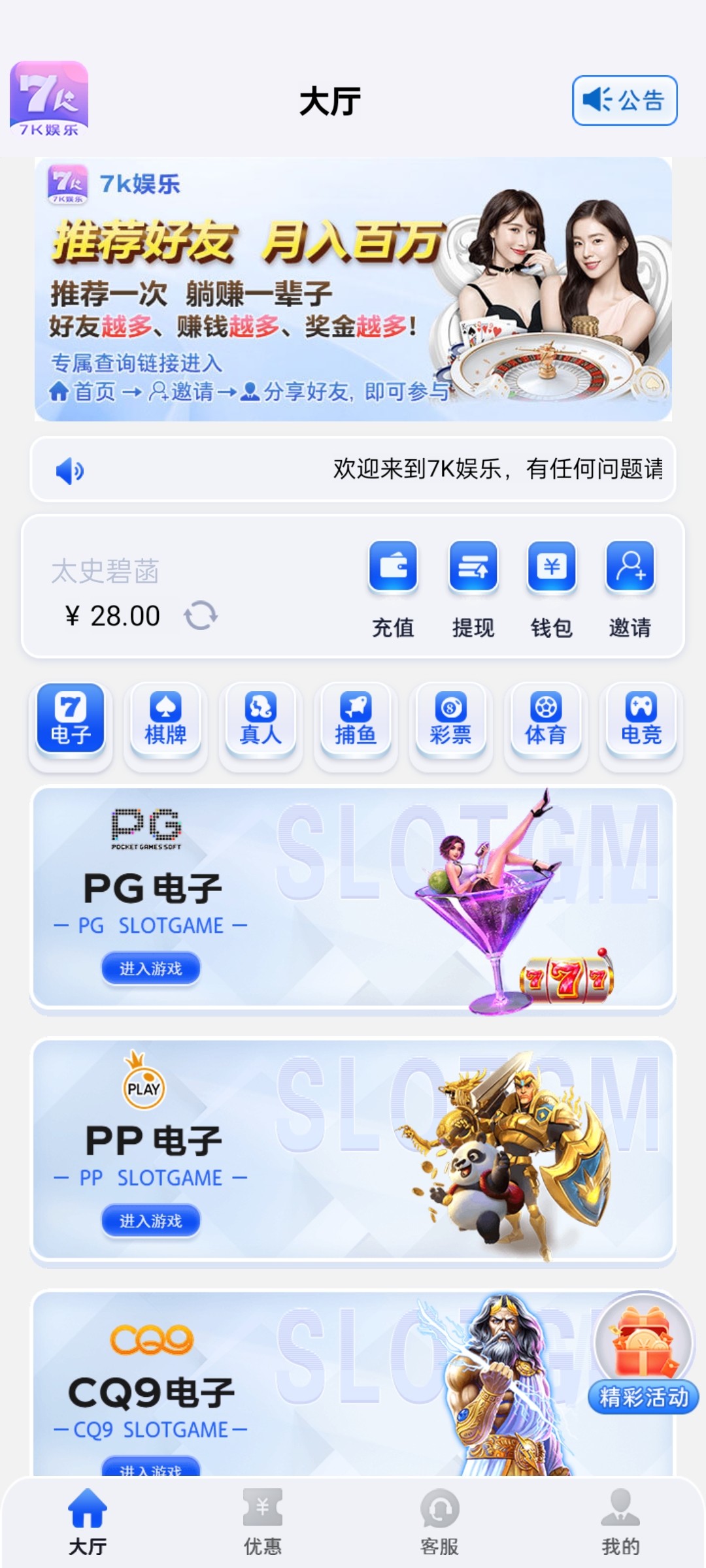
Task: Select the 捕鱼 game category
Action: [356, 720]
